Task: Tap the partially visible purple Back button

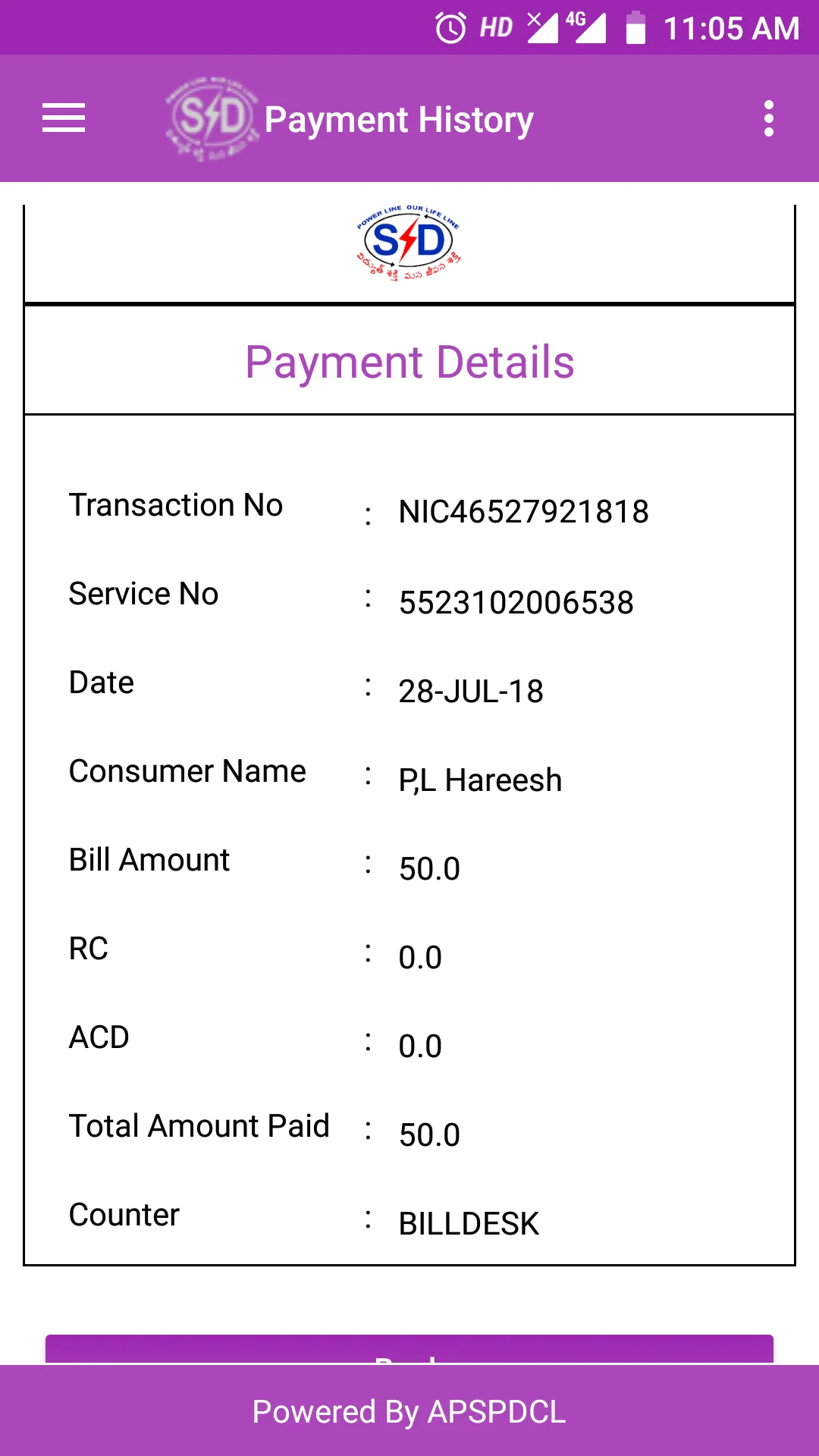Action: (x=409, y=1350)
